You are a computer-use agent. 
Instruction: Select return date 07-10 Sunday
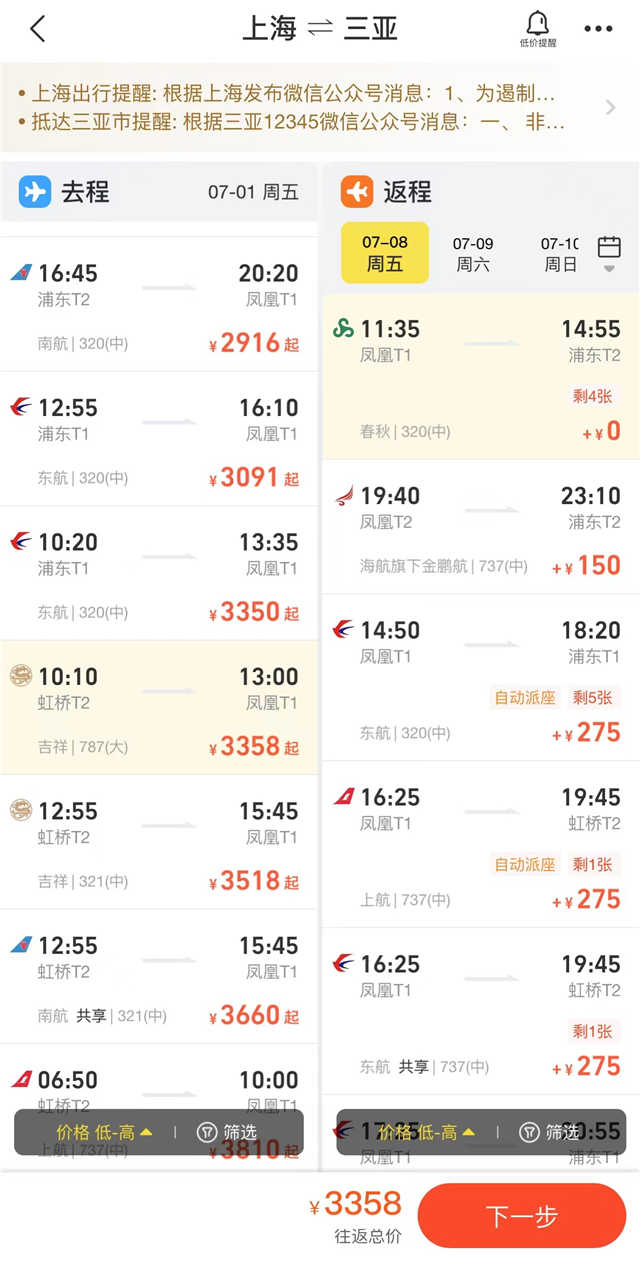[560, 254]
